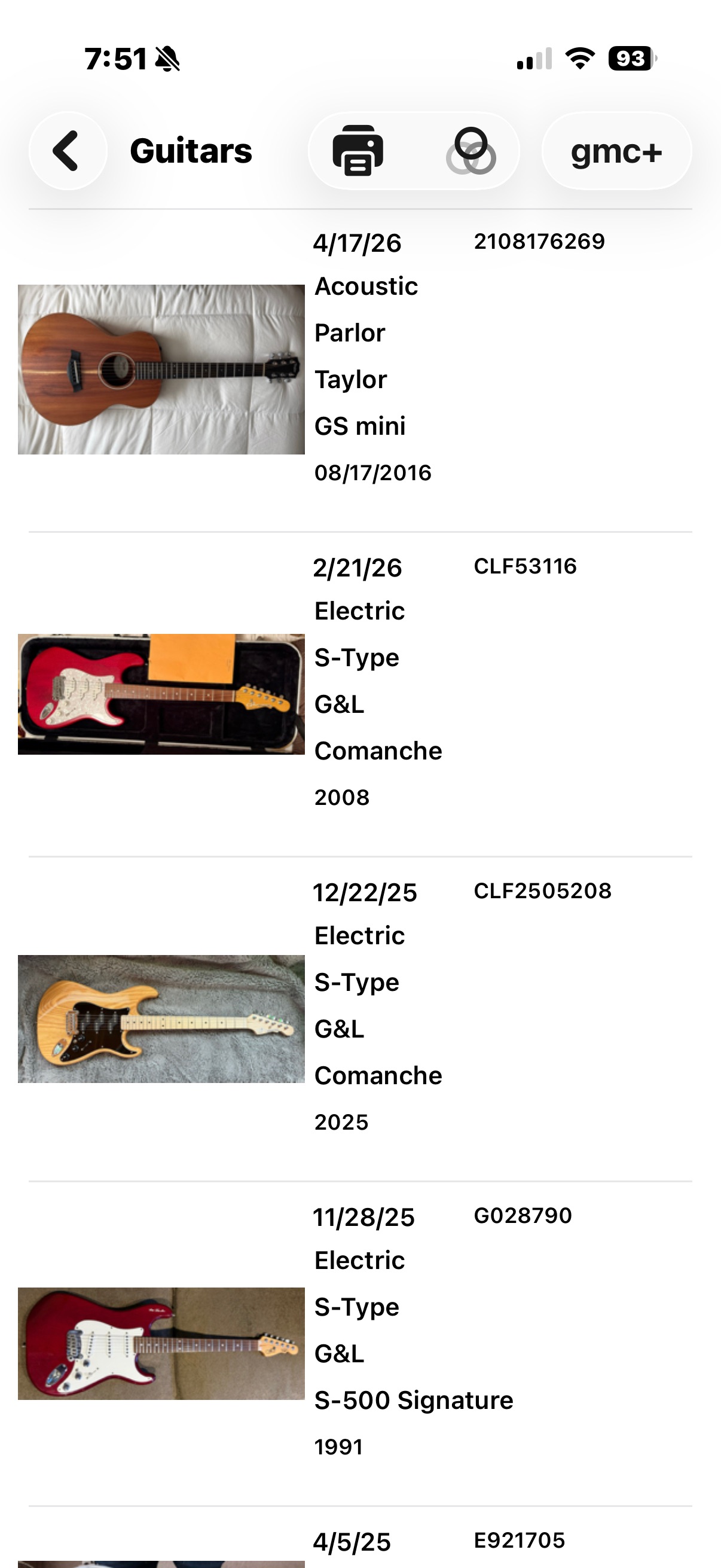Open the G&L S-500 Signature entry
The image size is (721, 1568).
pyautogui.click(x=360, y=1343)
